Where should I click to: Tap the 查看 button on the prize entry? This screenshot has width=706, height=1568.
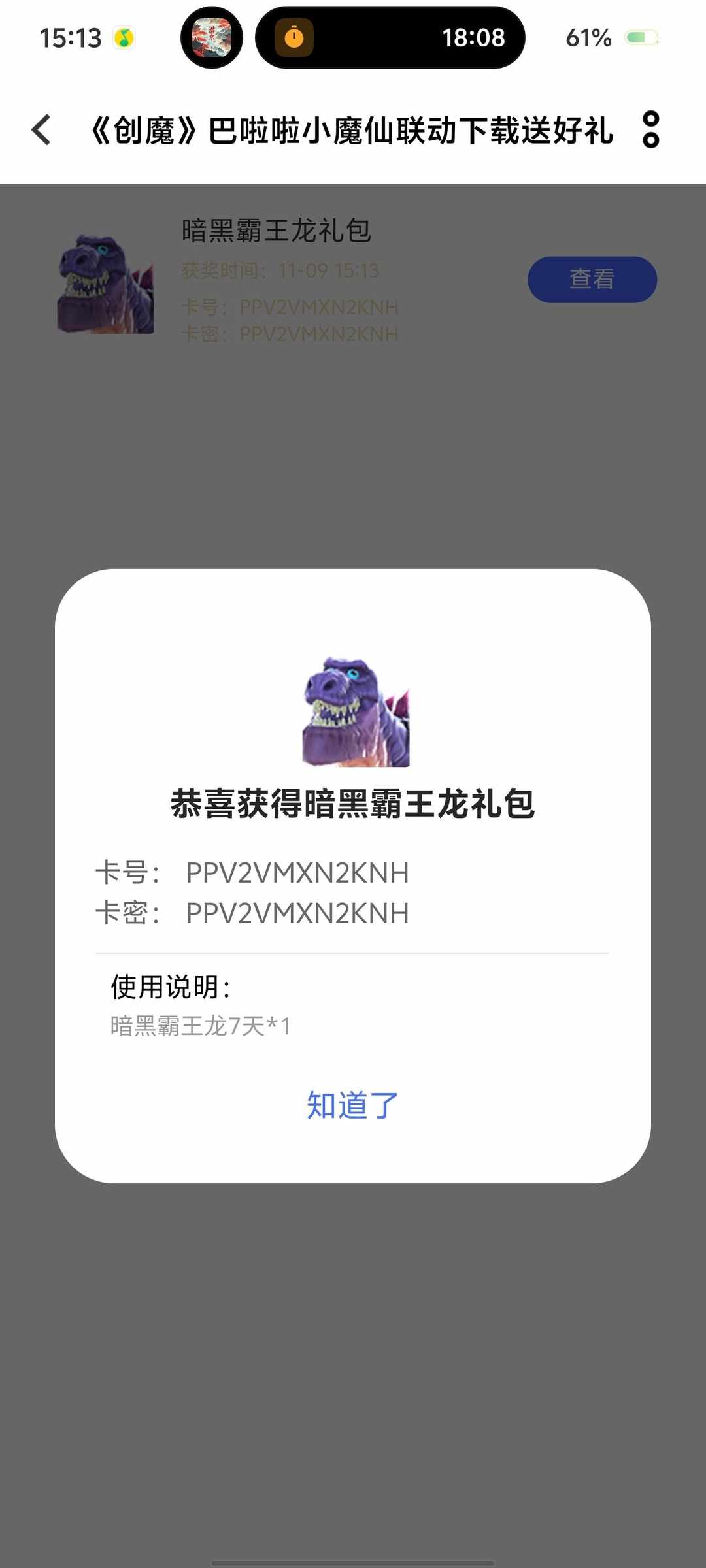[592, 279]
